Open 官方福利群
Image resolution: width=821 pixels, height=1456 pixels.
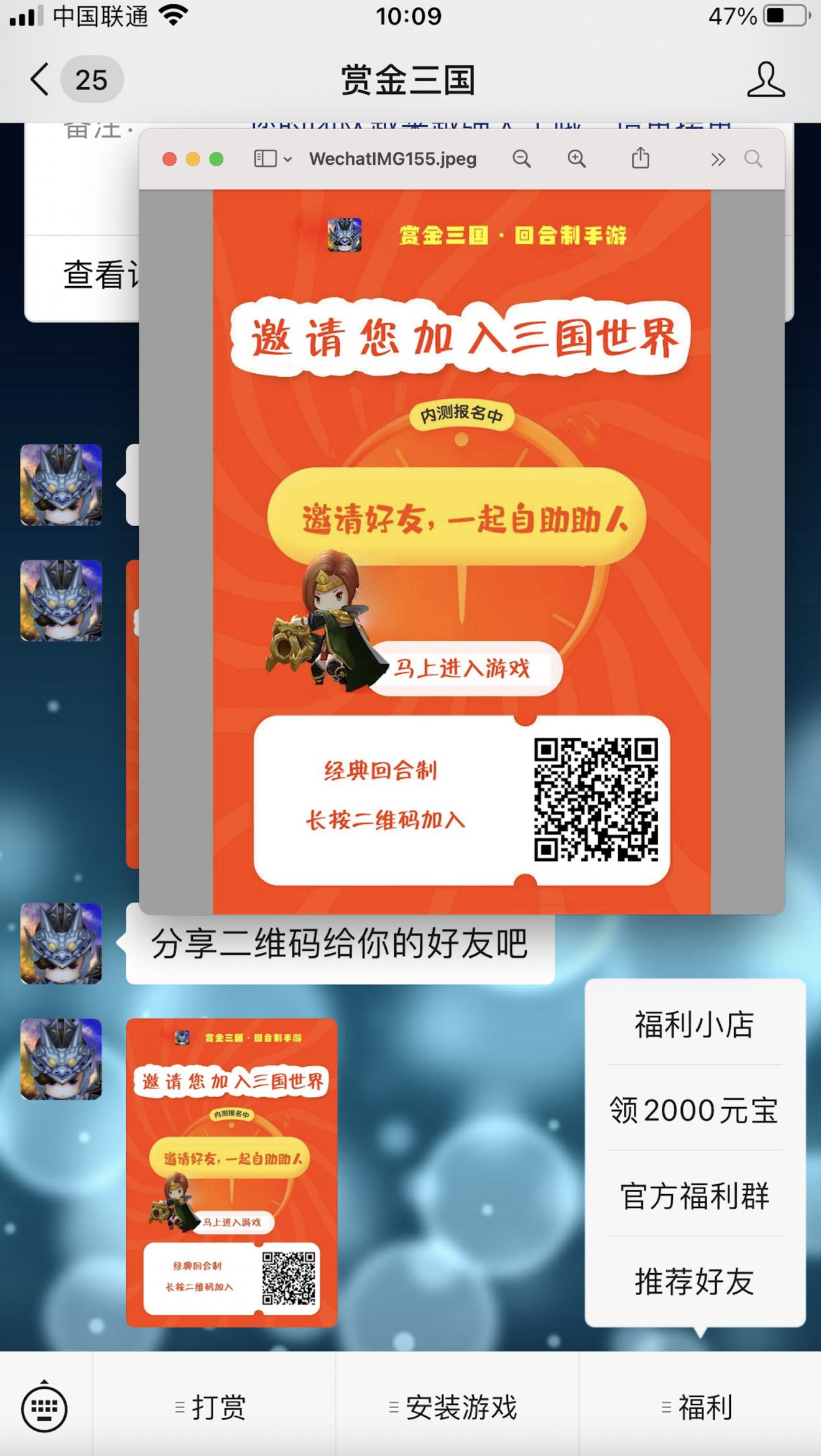(695, 1195)
